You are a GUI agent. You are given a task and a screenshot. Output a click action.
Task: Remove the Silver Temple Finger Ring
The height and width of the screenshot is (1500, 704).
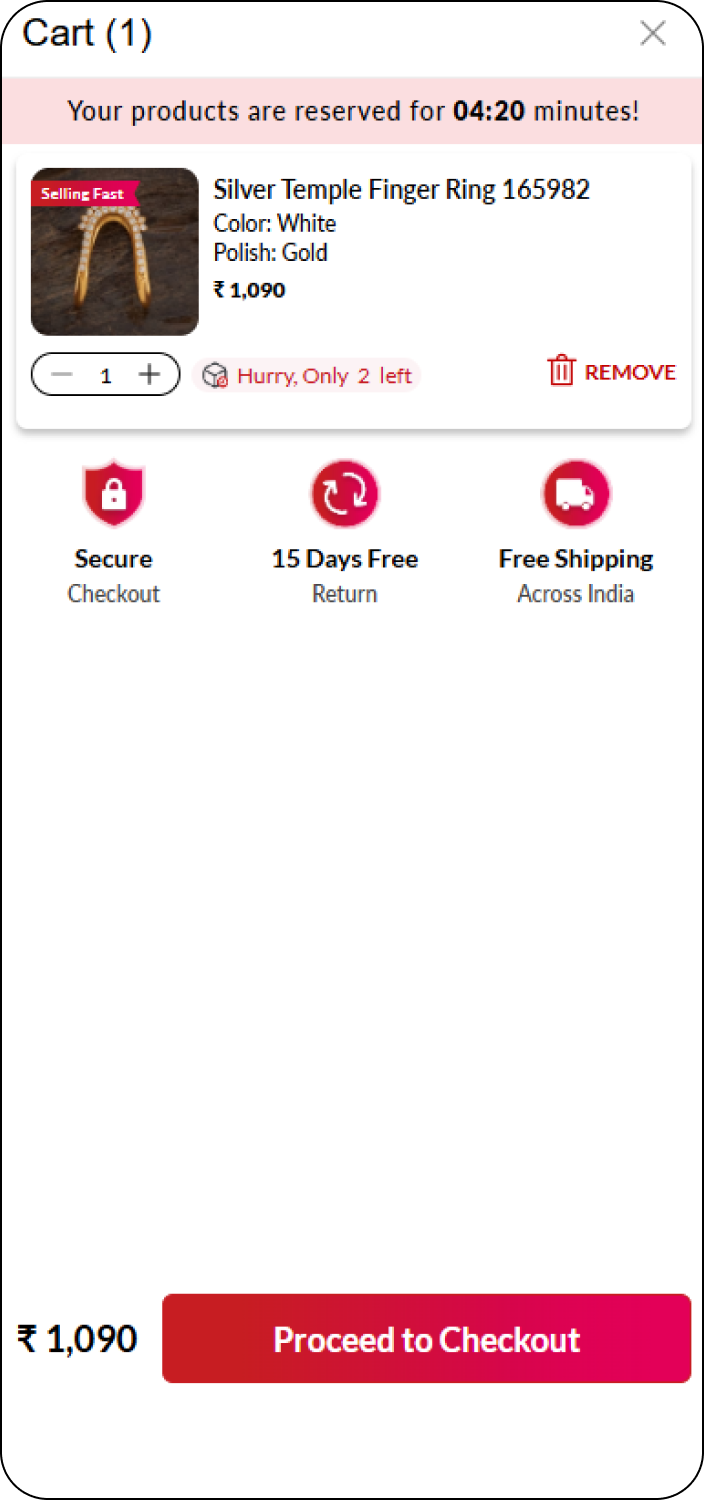(x=612, y=372)
